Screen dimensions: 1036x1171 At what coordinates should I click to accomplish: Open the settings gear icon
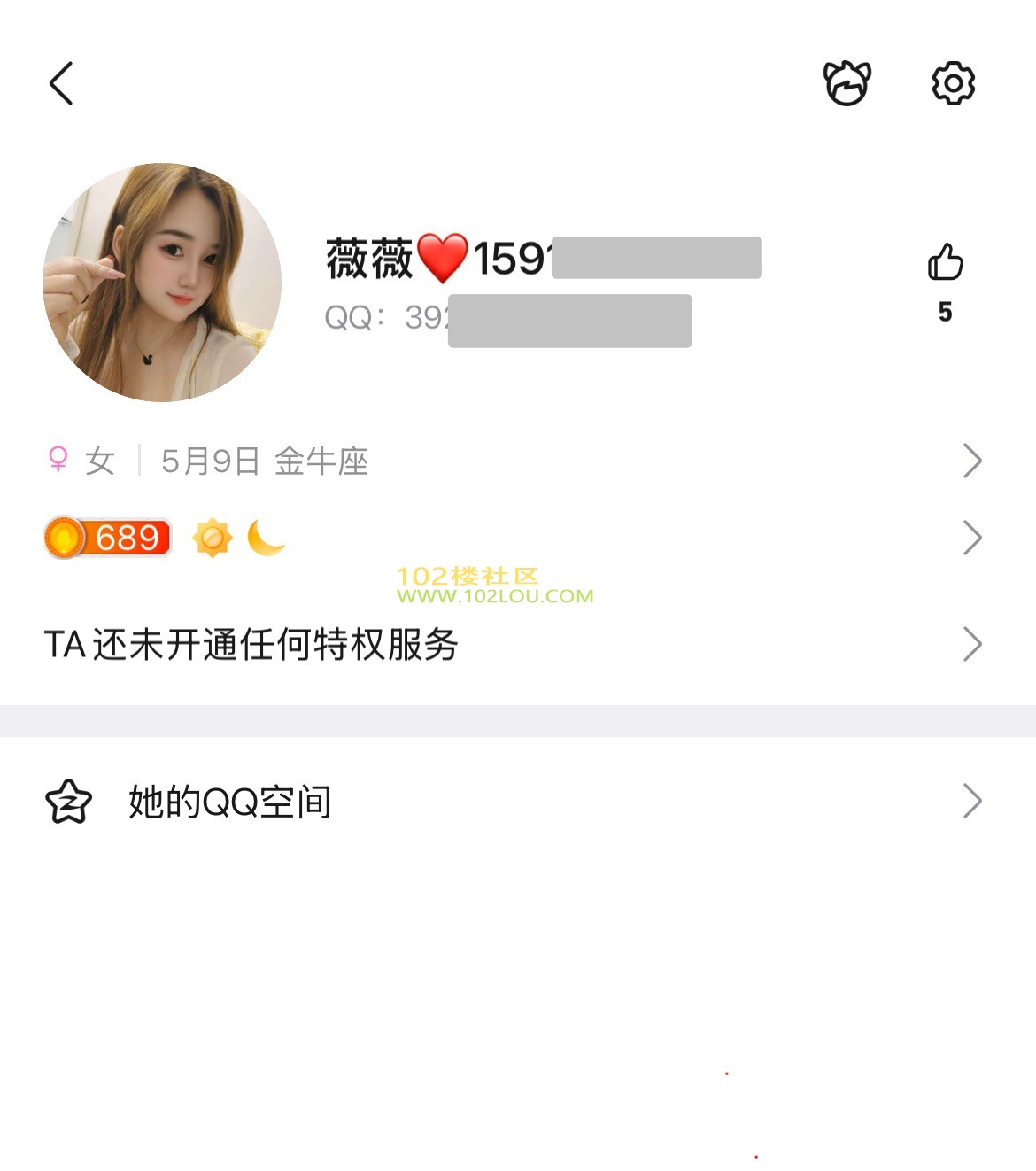point(953,84)
